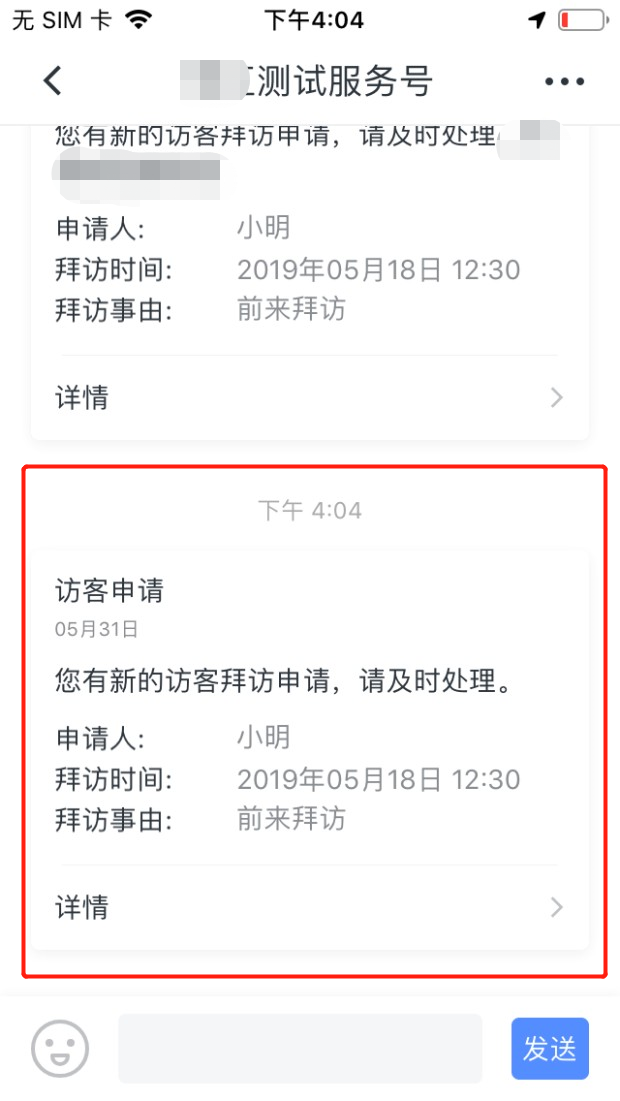Tap the 发送 button
Image resolution: width=620 pixels, height=1101 pixels.
pyautogui.click(x=550, y=1048)
